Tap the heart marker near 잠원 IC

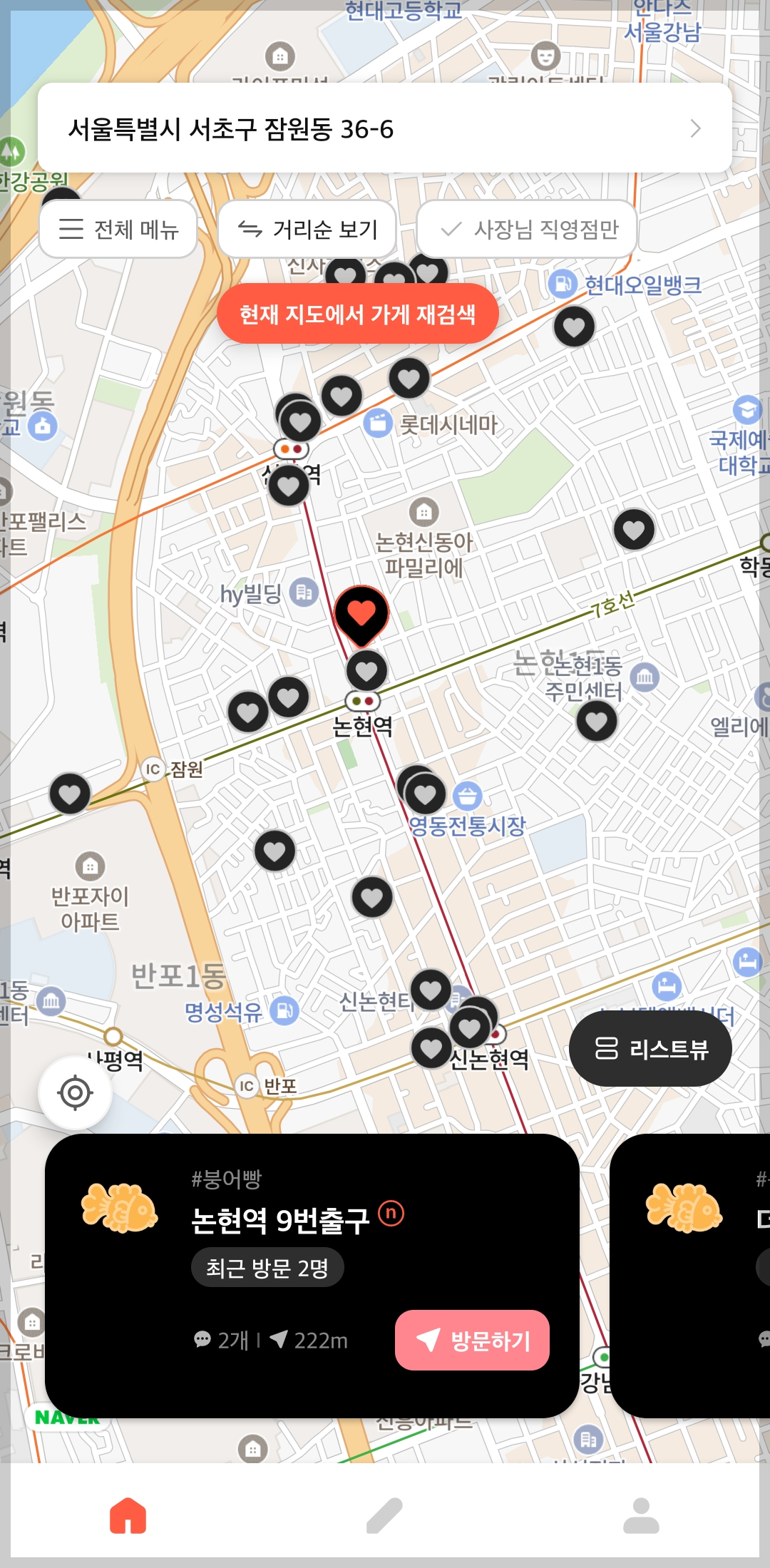pyautogui.click(x=68, y=794)
